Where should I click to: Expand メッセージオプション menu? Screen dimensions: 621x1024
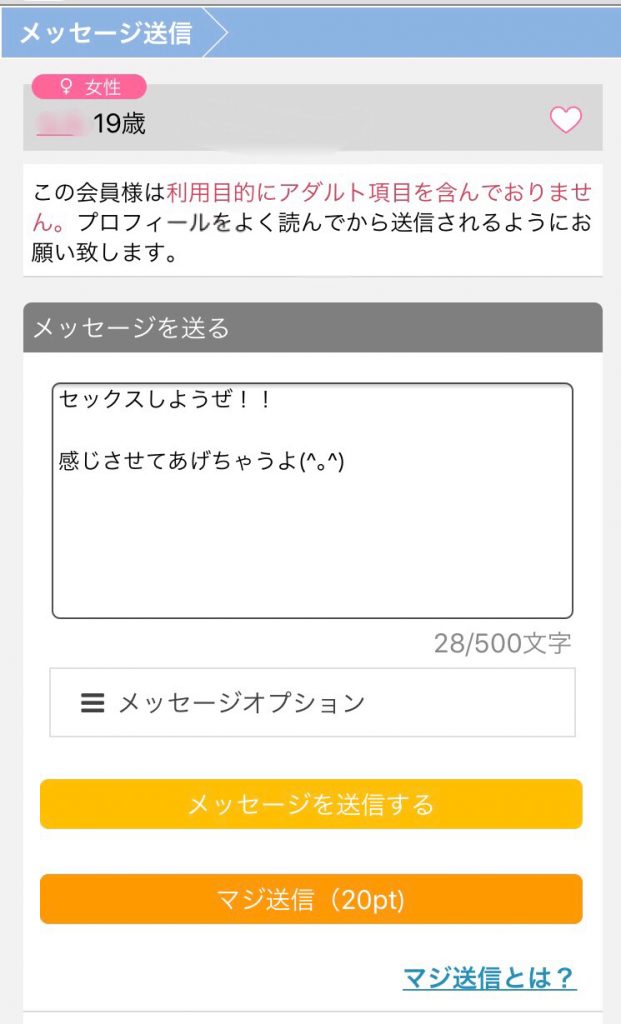tap(312, 703)
